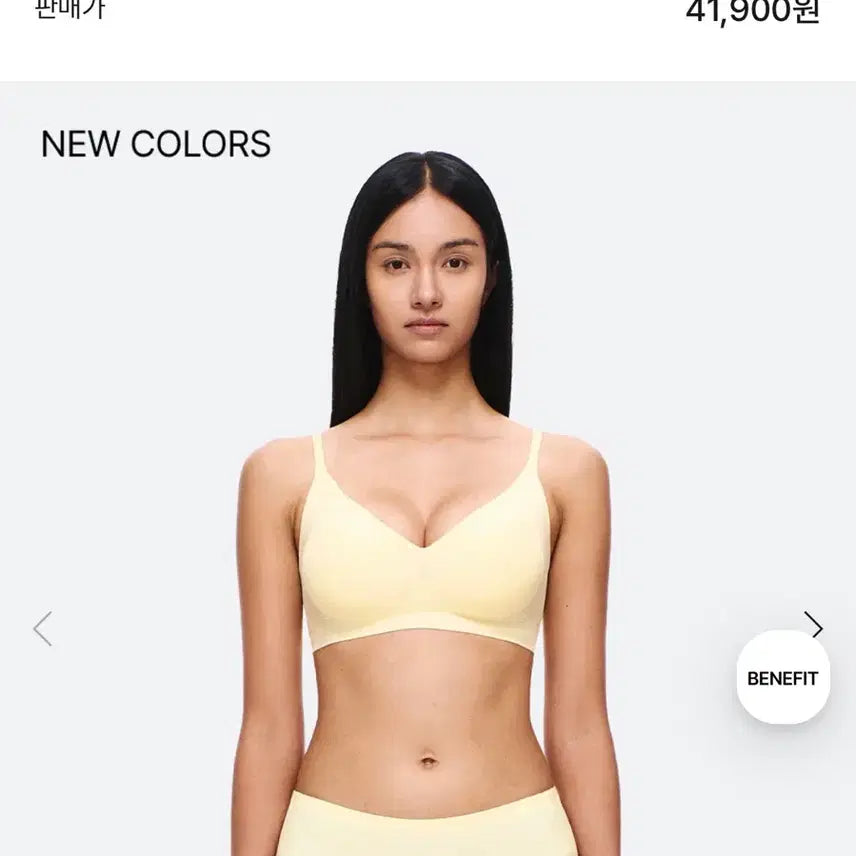Open the BENEFIT floating button
856x856 pixels.
[x=783, y=678]
